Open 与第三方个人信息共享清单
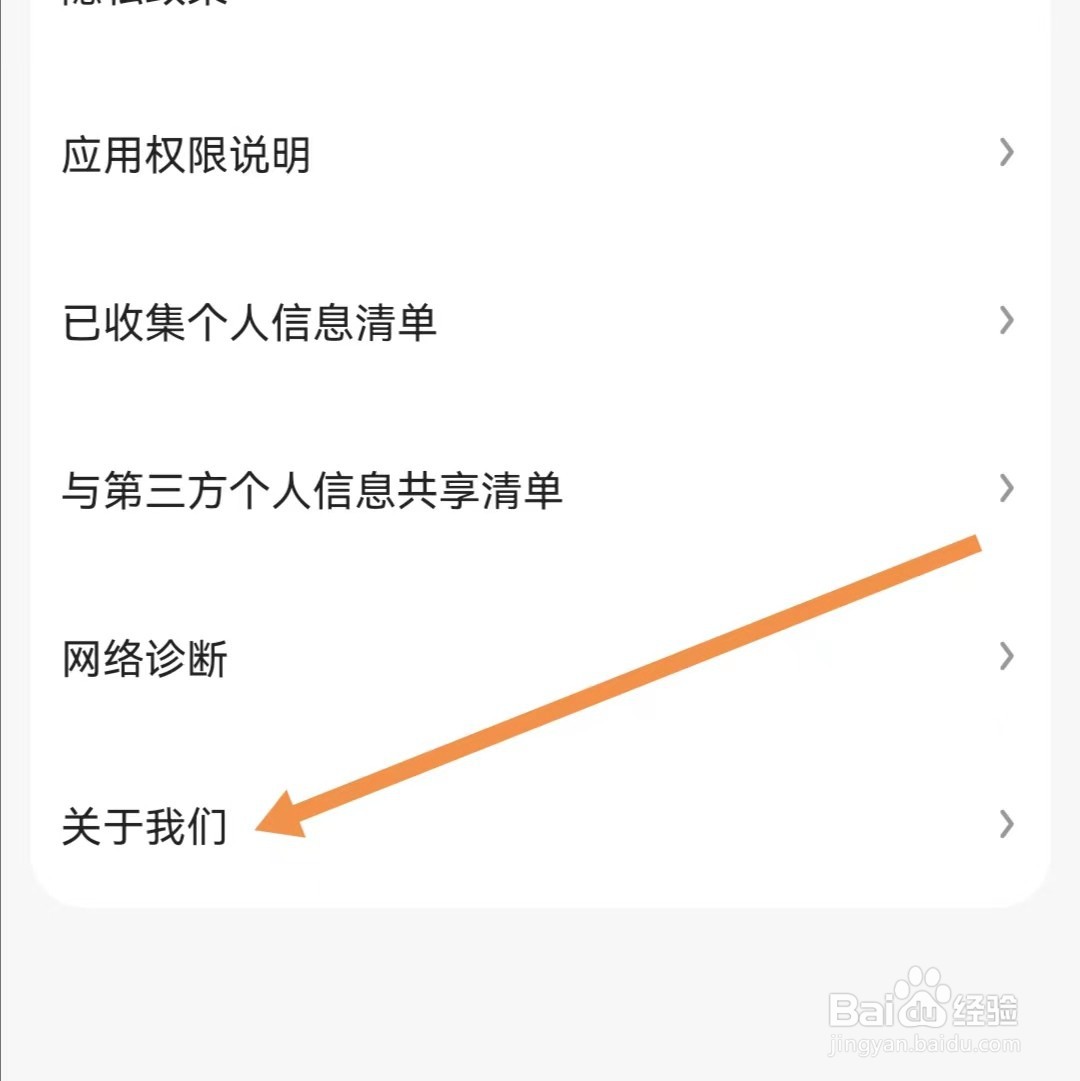Image resolution: width=1080 pixels, height=1081 pixels. click(x=313, y=490)
